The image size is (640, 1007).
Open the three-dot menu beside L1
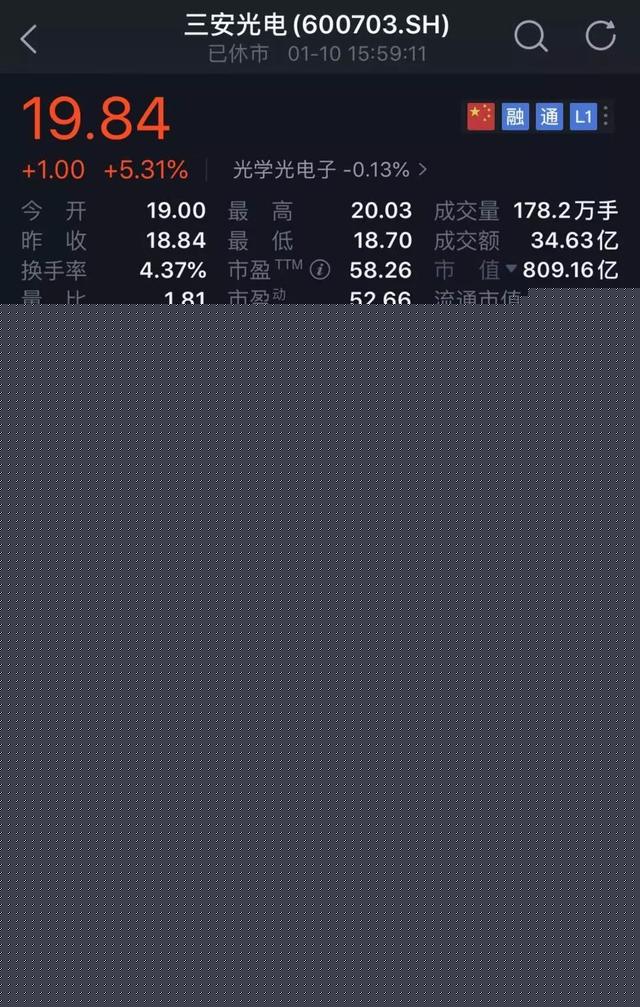pyautogui.click(x=606, y=117)
